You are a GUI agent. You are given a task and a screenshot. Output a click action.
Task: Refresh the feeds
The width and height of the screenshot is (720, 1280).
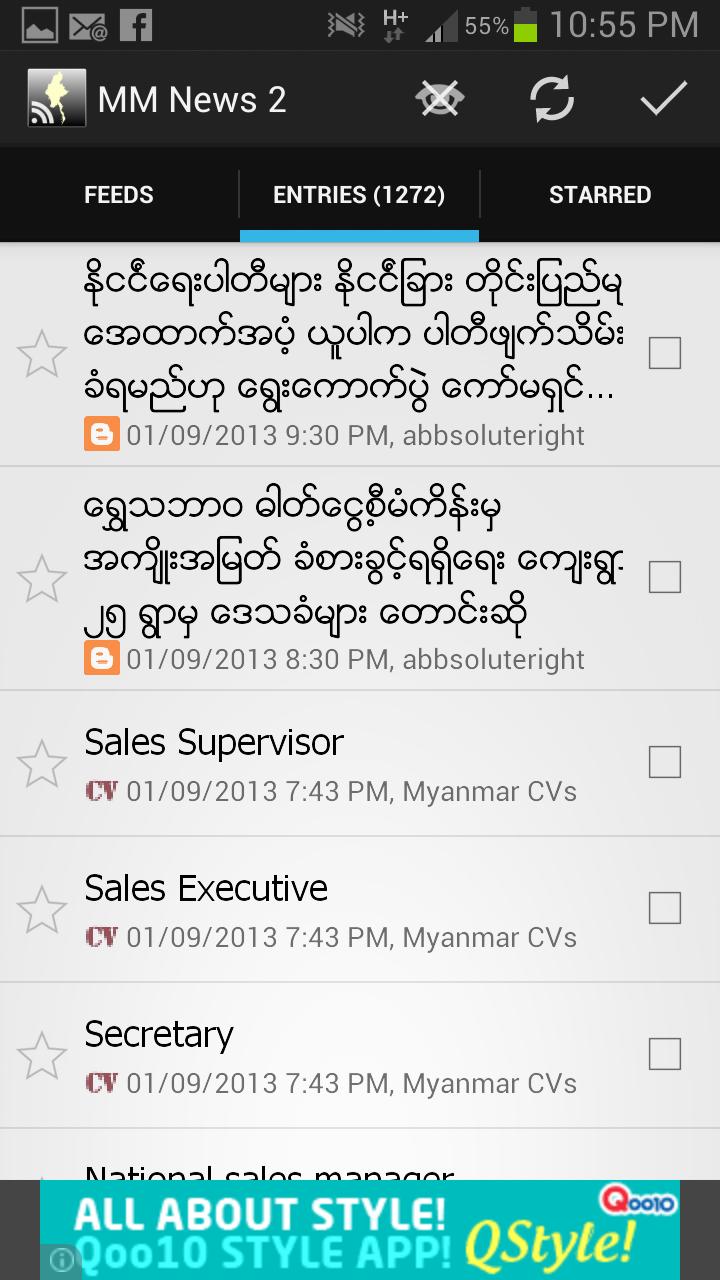click(x=551, y=99)
